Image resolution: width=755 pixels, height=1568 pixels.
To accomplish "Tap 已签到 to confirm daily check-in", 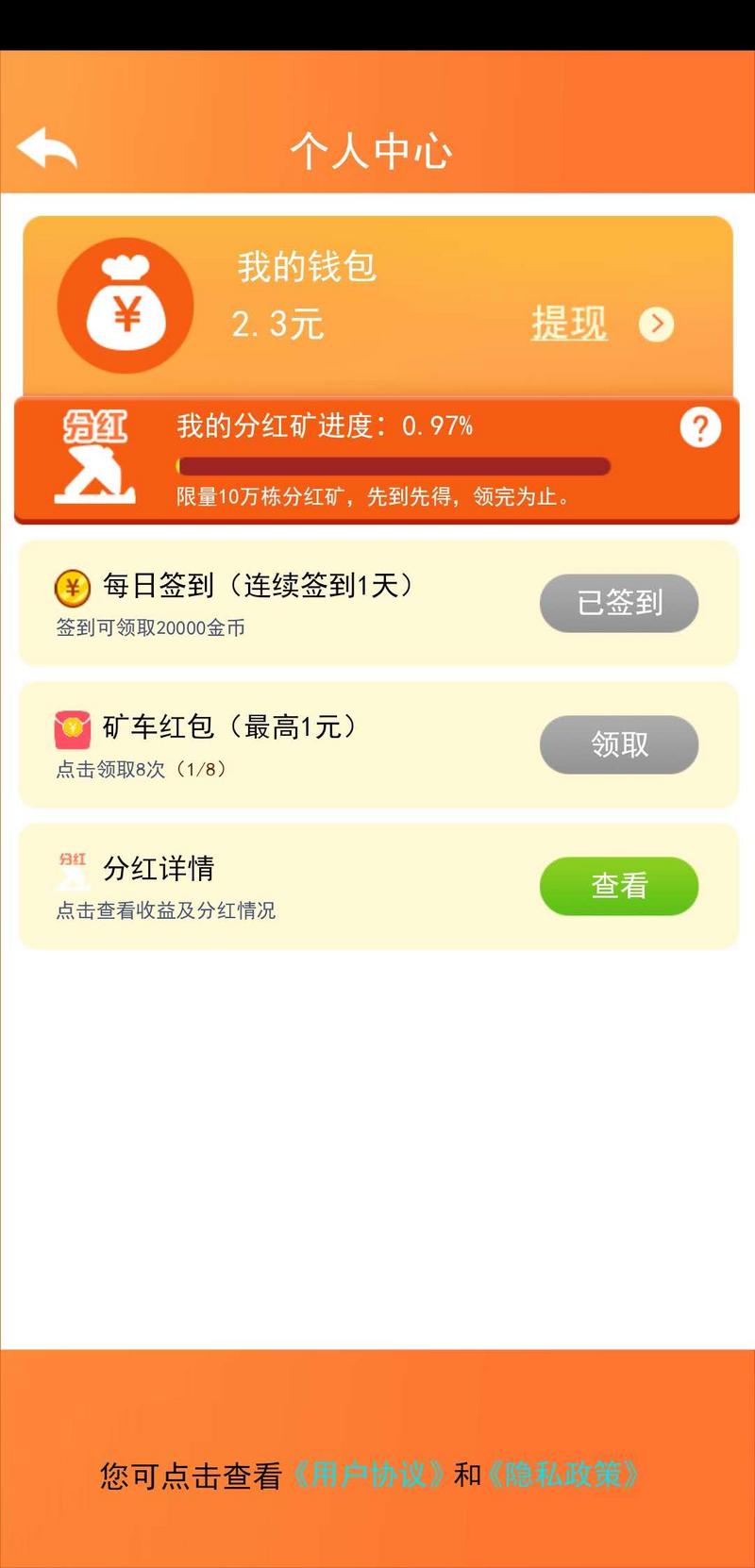I will pyautogui.click(x=618, y=603).
